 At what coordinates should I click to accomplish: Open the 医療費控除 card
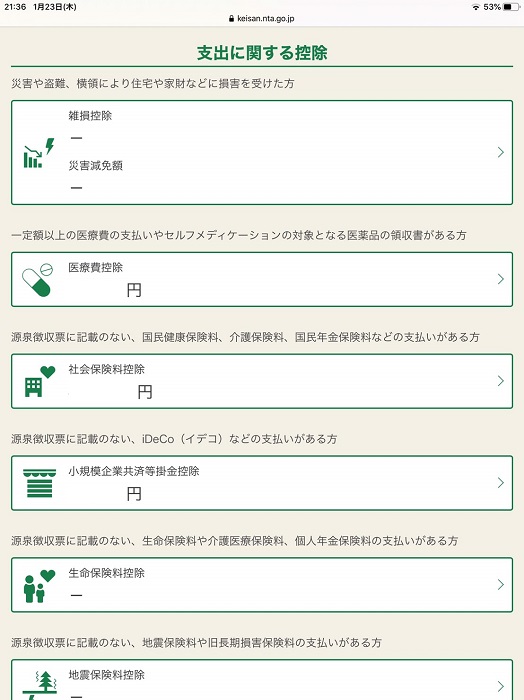(x=262, y=279)
